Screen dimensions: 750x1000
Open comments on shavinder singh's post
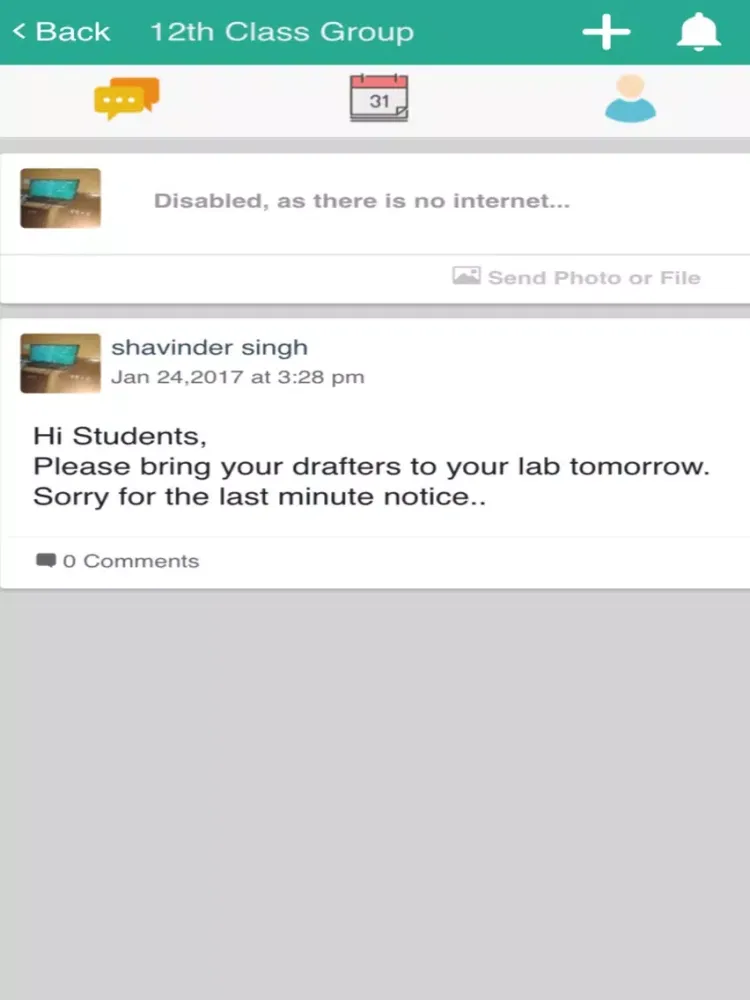(x=118, y=561)
